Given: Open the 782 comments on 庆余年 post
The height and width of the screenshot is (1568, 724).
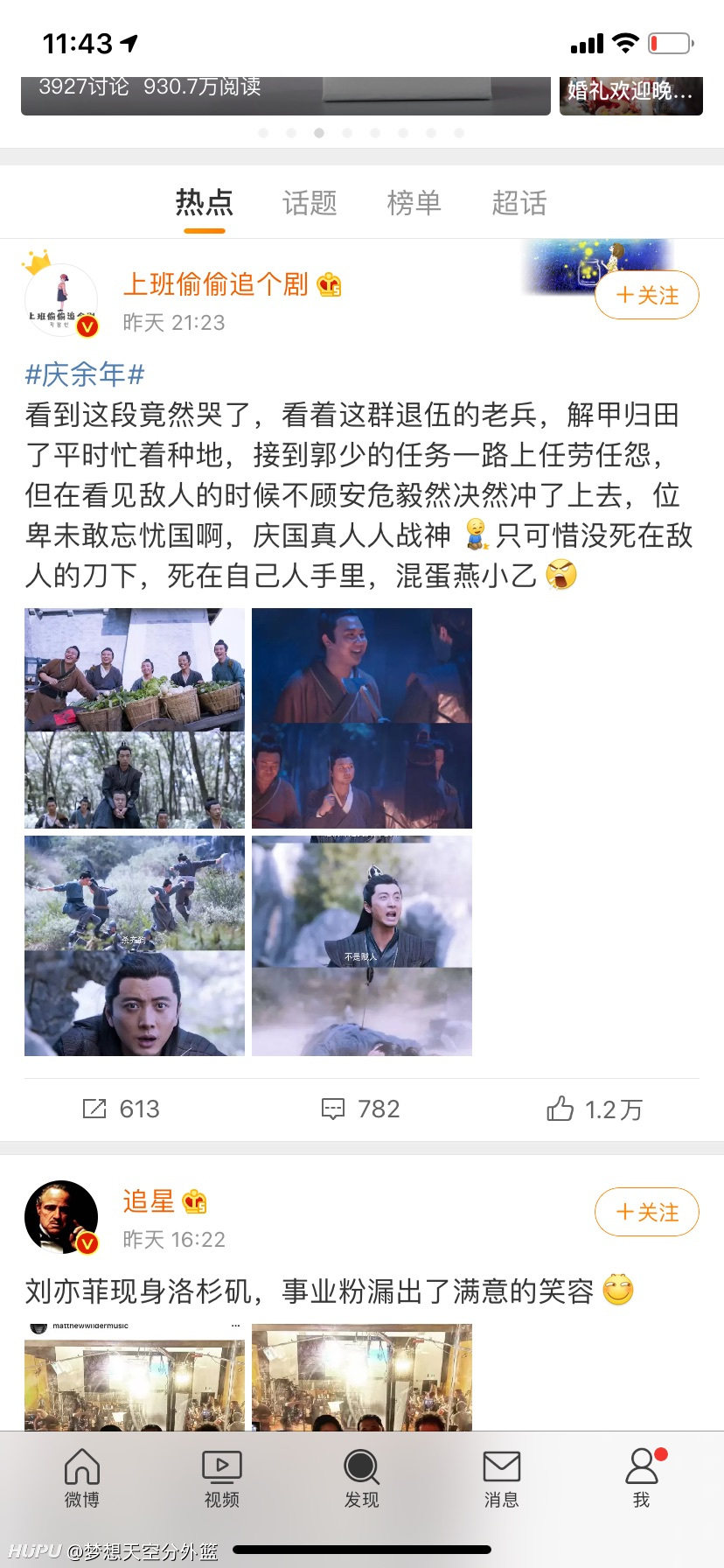Looking at the screenshot, I should pyautogui.click(x=360, y=1109).
